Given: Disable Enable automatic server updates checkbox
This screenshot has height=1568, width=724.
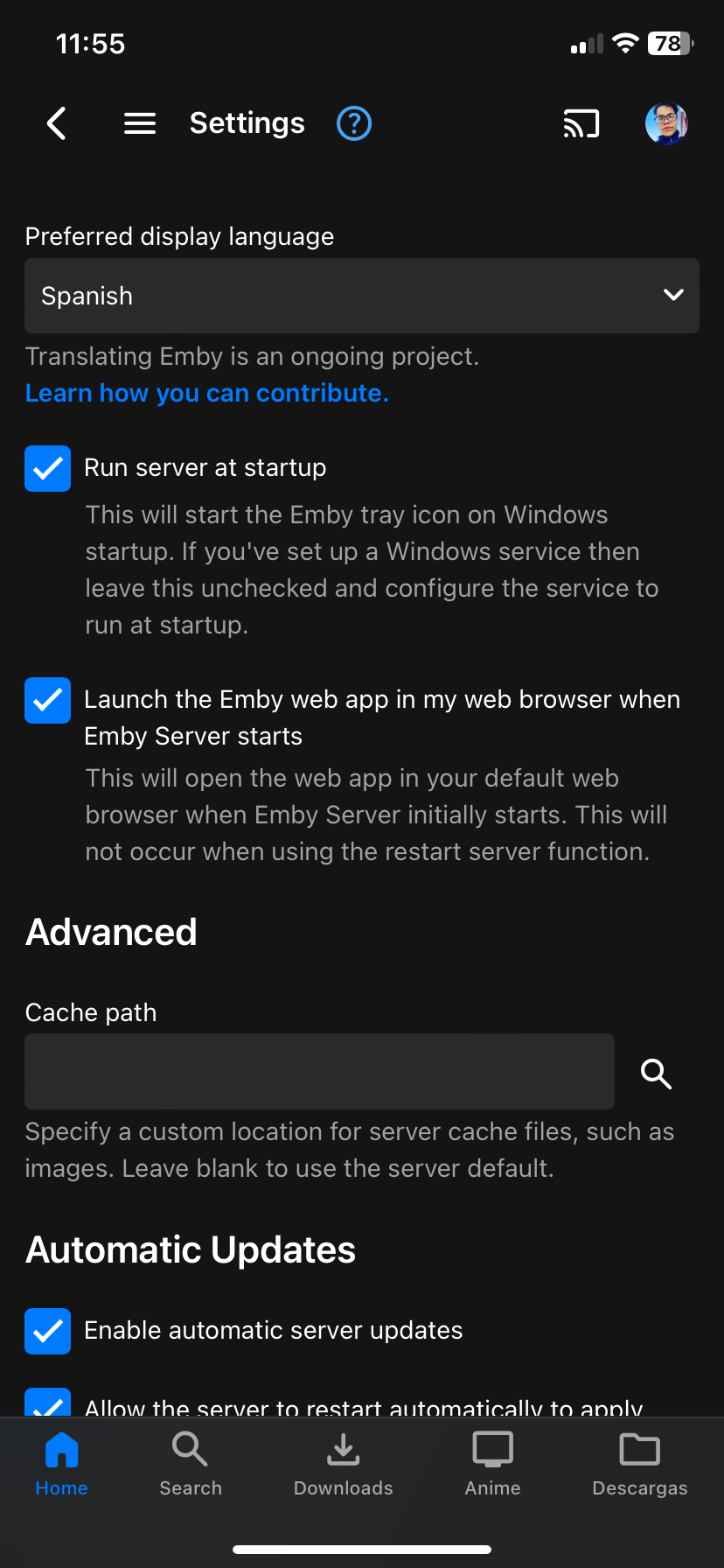Looking at the screenshot, I should [48, 1331].
